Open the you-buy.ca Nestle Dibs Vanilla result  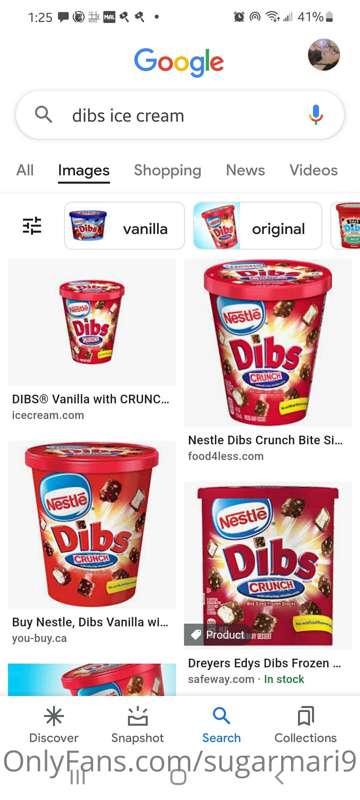click(92, 543)
